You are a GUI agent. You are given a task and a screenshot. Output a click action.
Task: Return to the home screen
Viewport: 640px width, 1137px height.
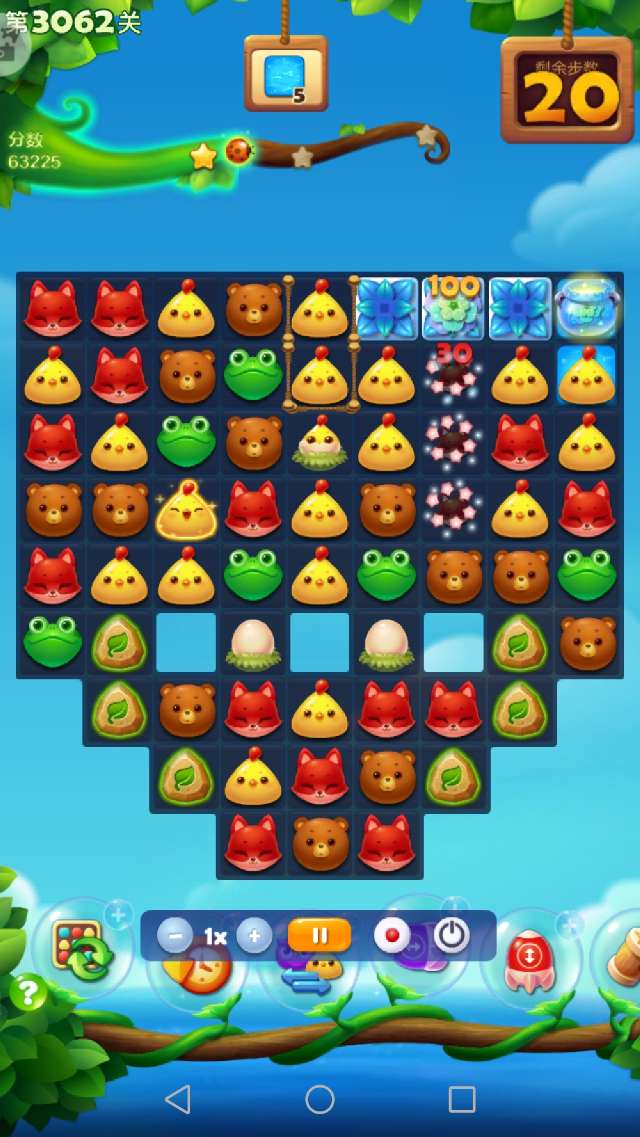coord(320,1099)
